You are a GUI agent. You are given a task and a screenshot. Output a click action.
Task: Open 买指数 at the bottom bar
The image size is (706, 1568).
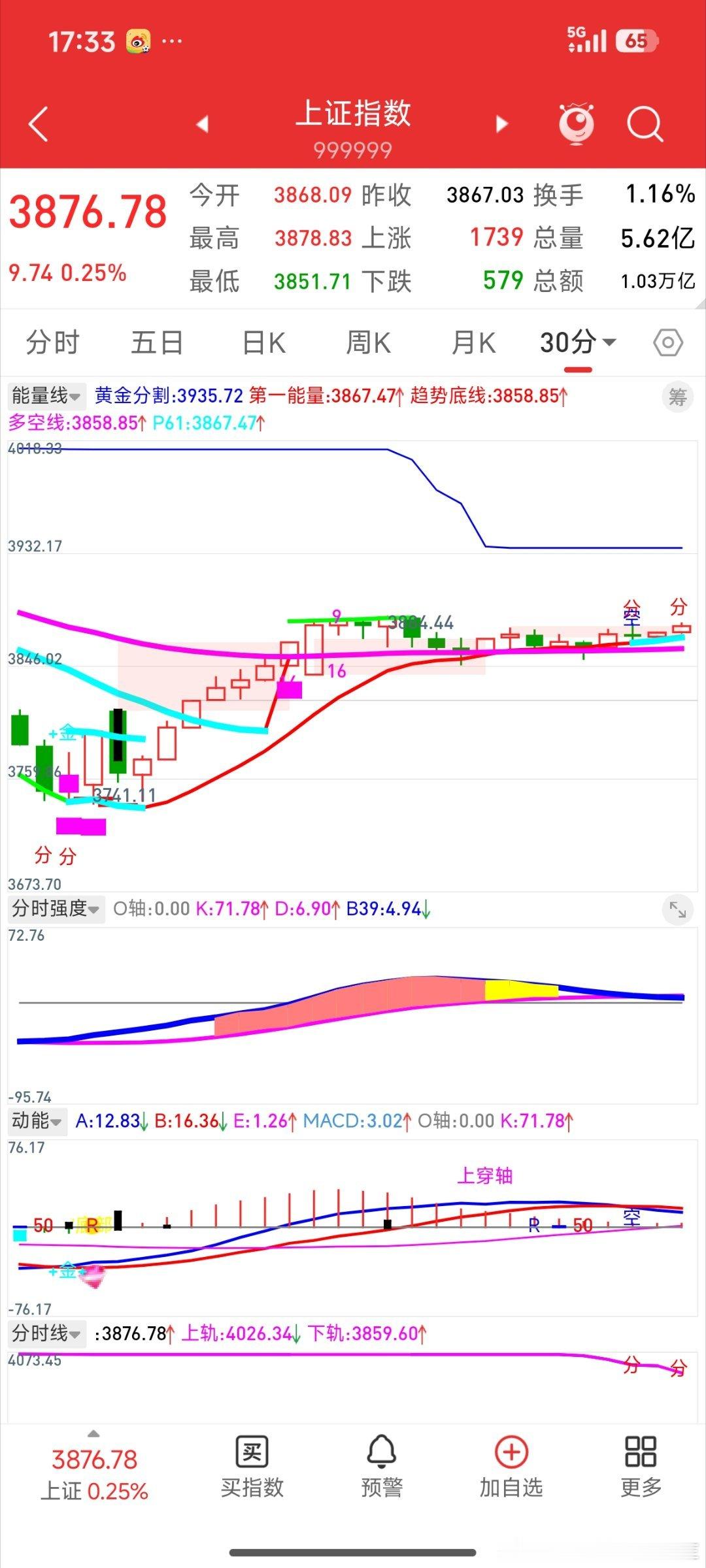(x=252, y=1467)
